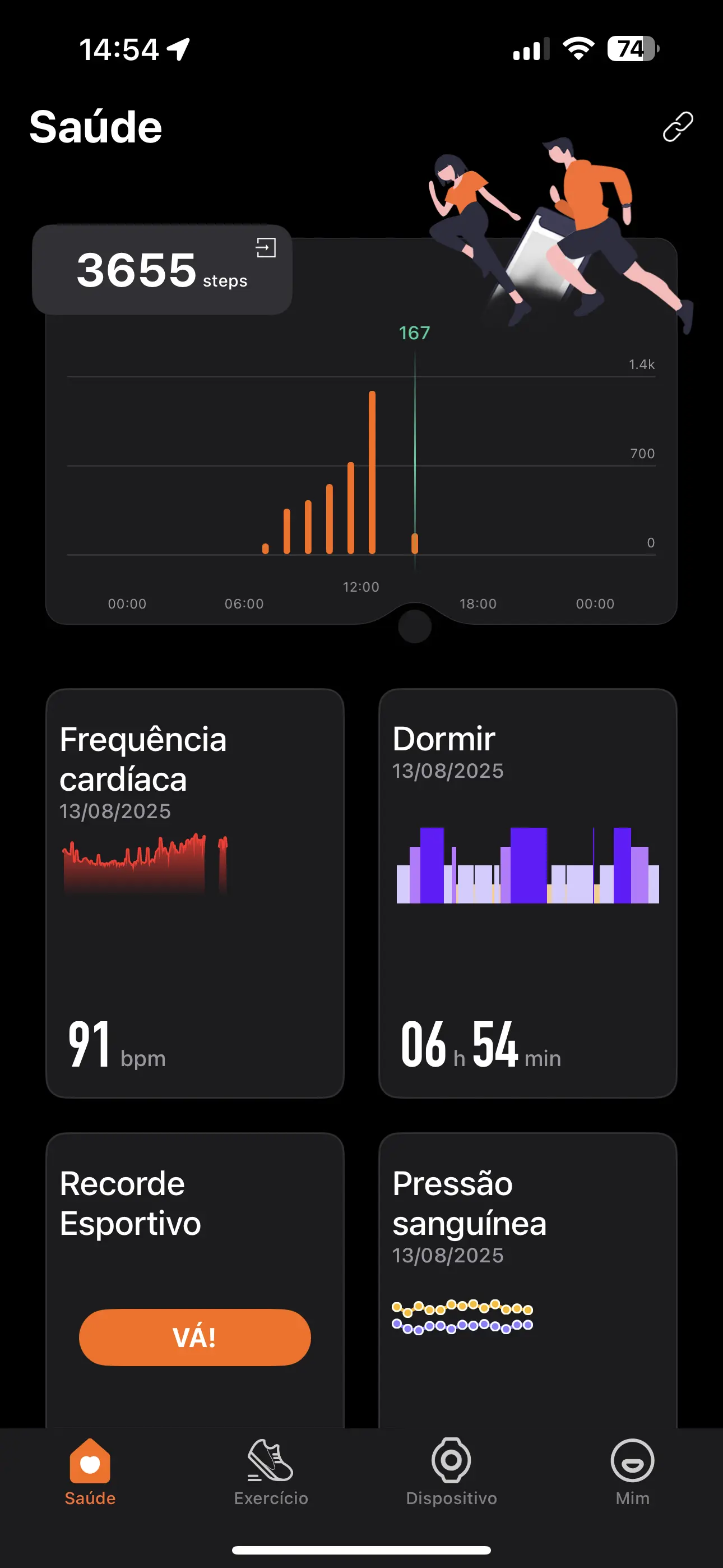Open the Dormir sleep card
The image size is (723, 1568).
tap(527, 892)
